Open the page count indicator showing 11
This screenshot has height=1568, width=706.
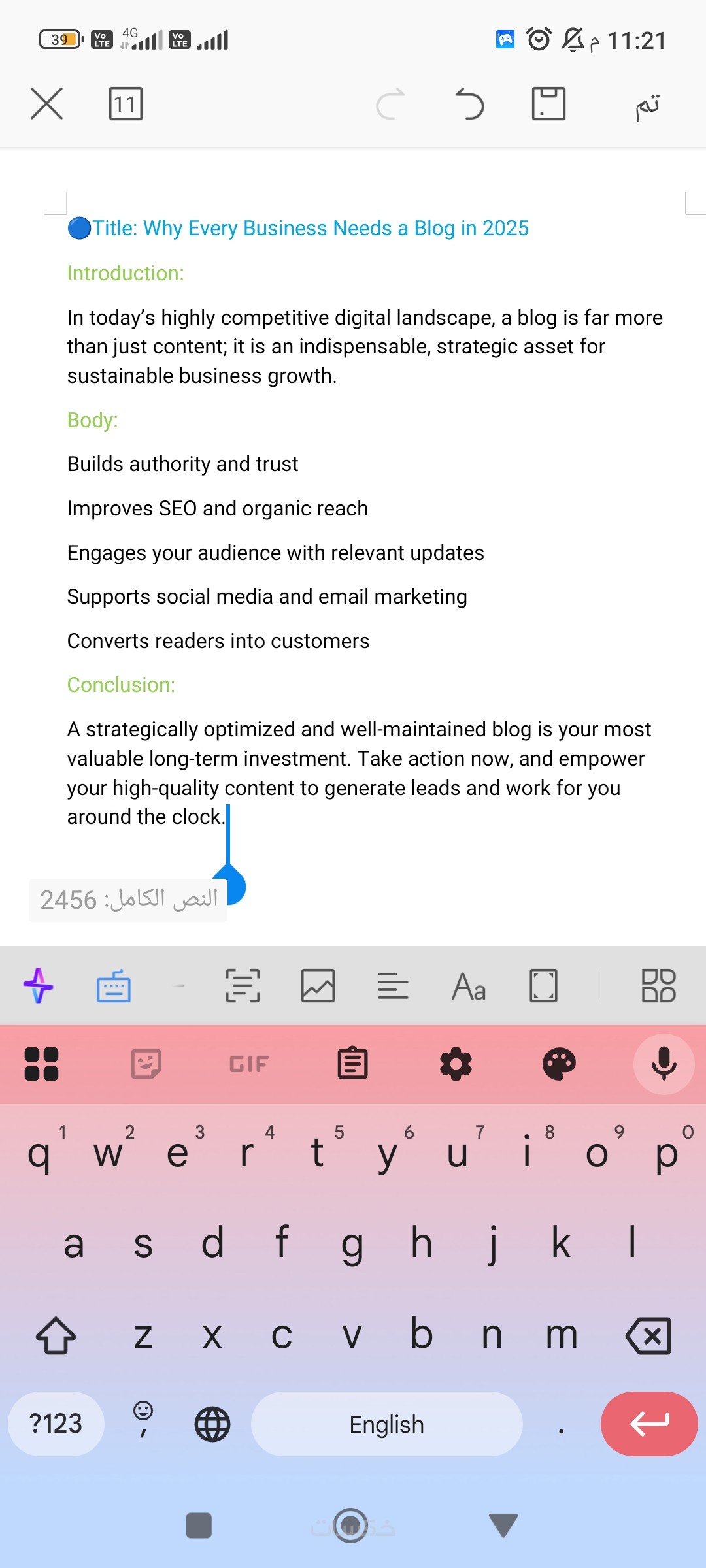126,104
